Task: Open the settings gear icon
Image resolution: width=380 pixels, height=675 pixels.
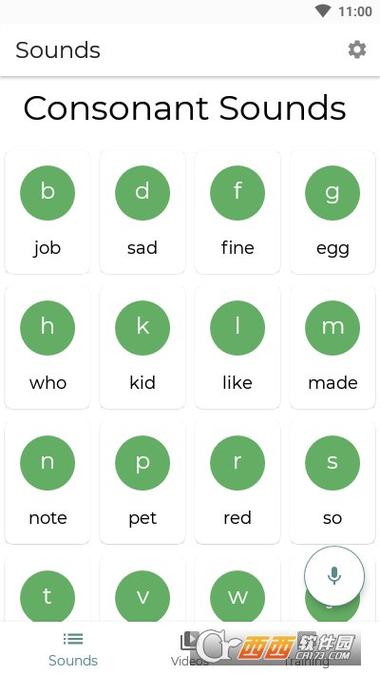Action: tap(357, 50)
